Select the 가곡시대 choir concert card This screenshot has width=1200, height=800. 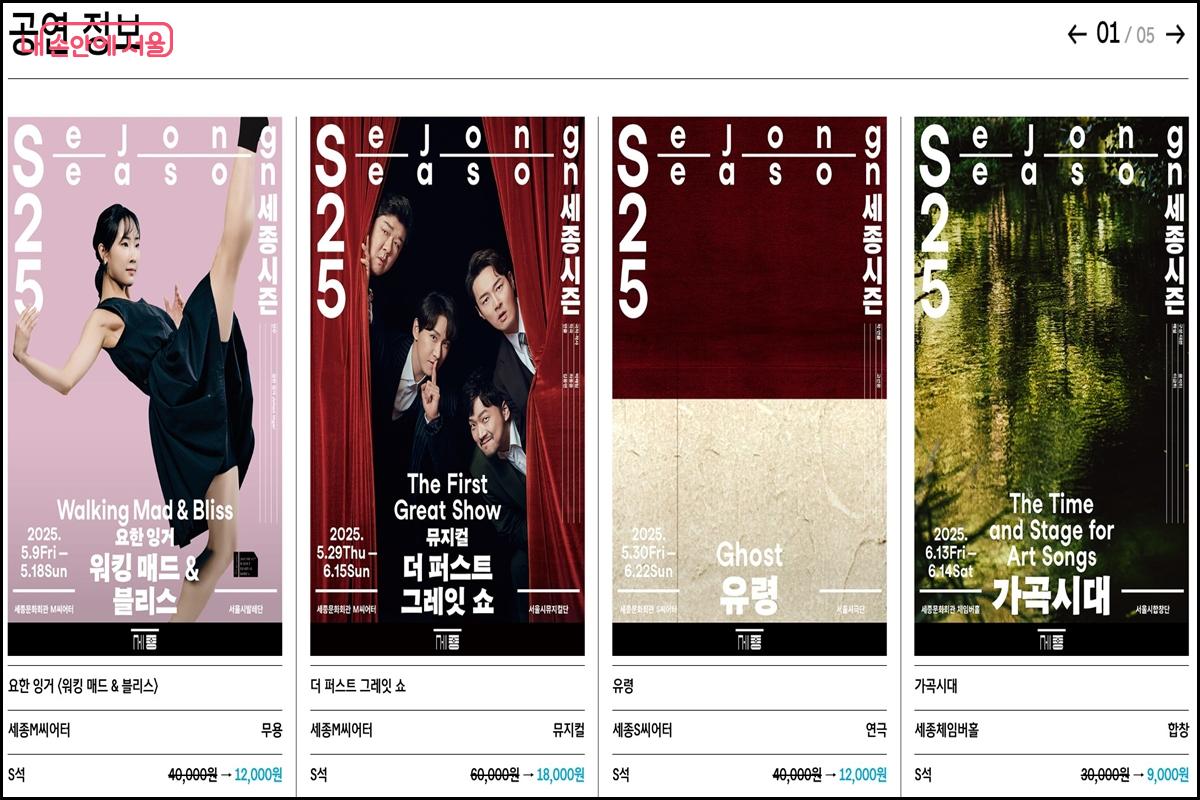(1051, 386)
